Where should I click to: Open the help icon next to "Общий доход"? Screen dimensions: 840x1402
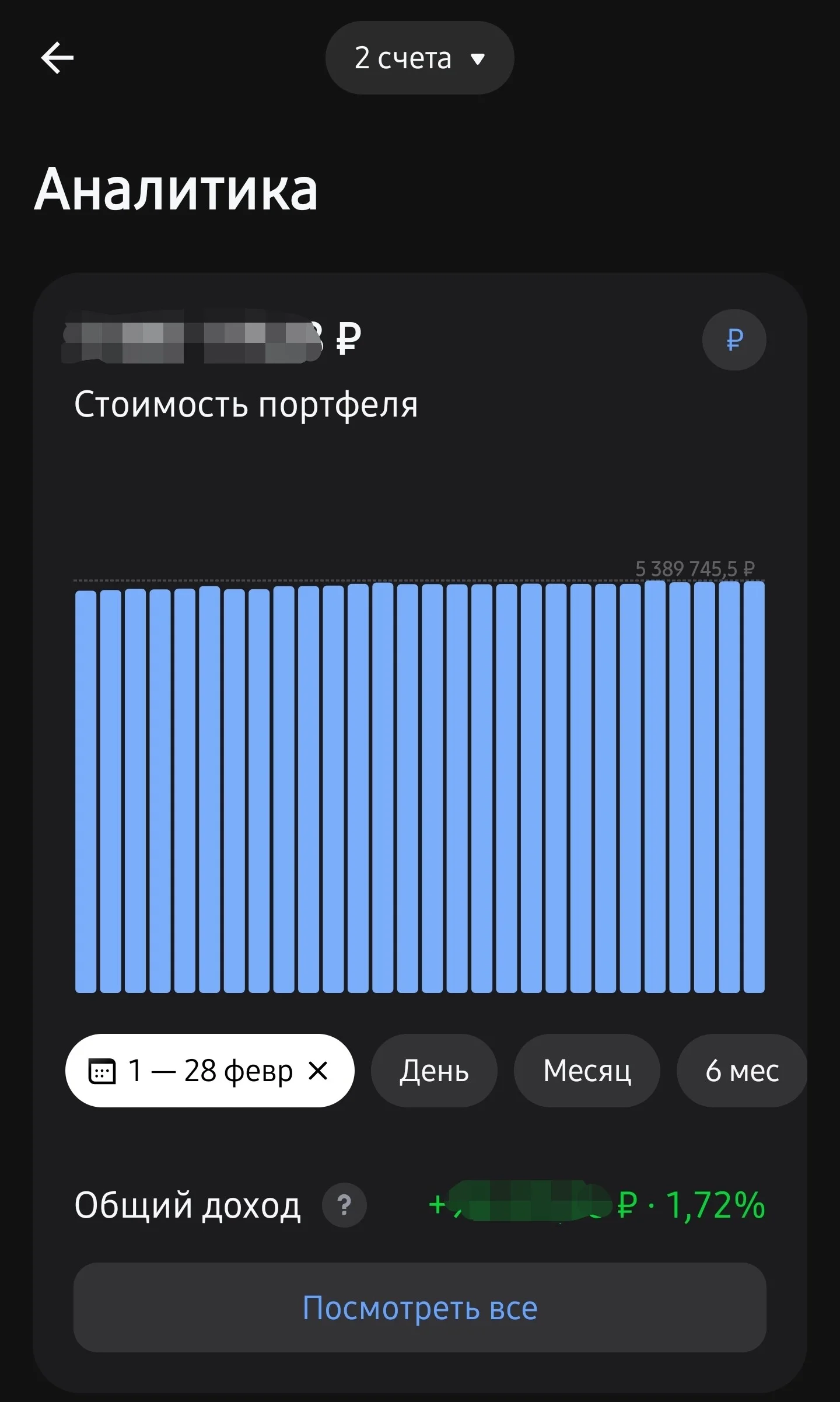(x=344, y=1205)
